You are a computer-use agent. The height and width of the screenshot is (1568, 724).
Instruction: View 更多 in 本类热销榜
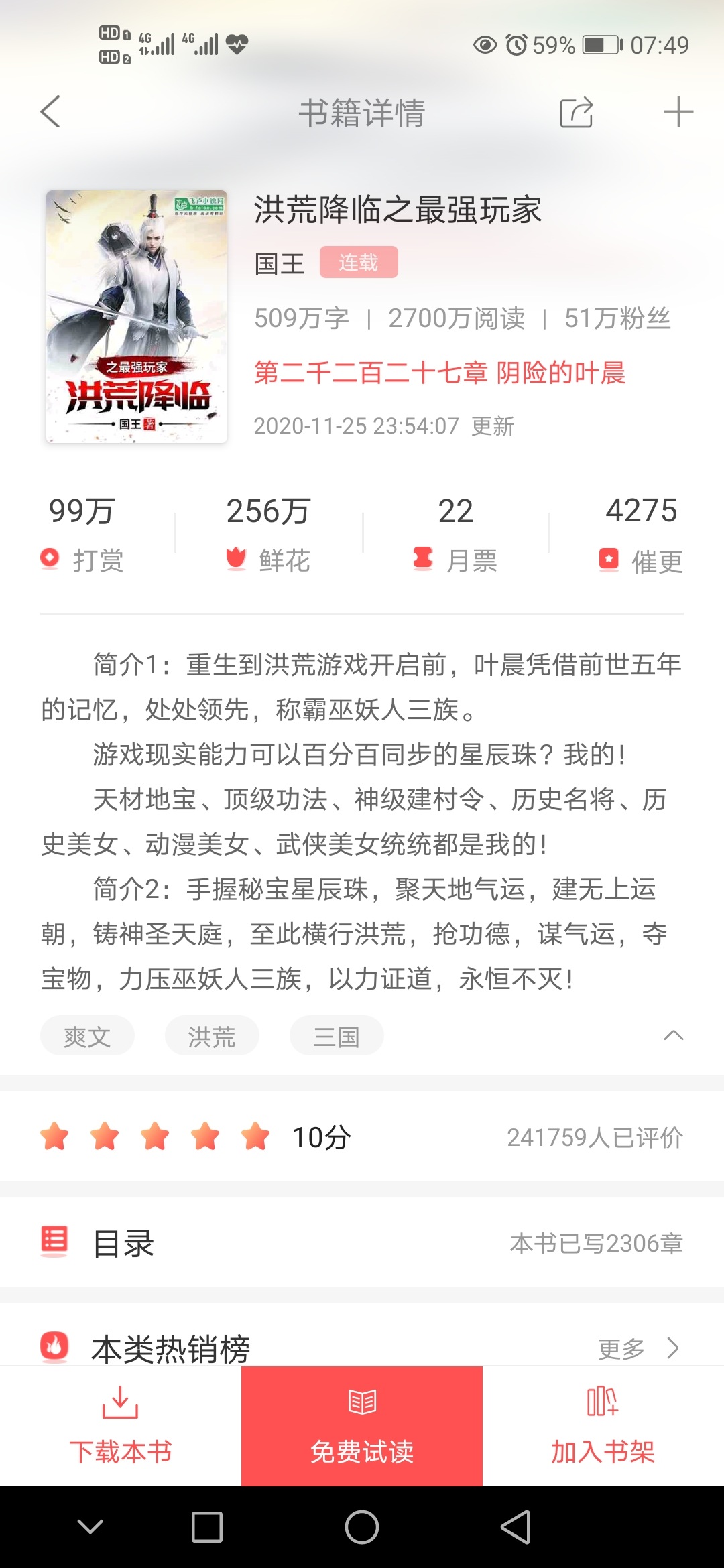coord(638,1348)
